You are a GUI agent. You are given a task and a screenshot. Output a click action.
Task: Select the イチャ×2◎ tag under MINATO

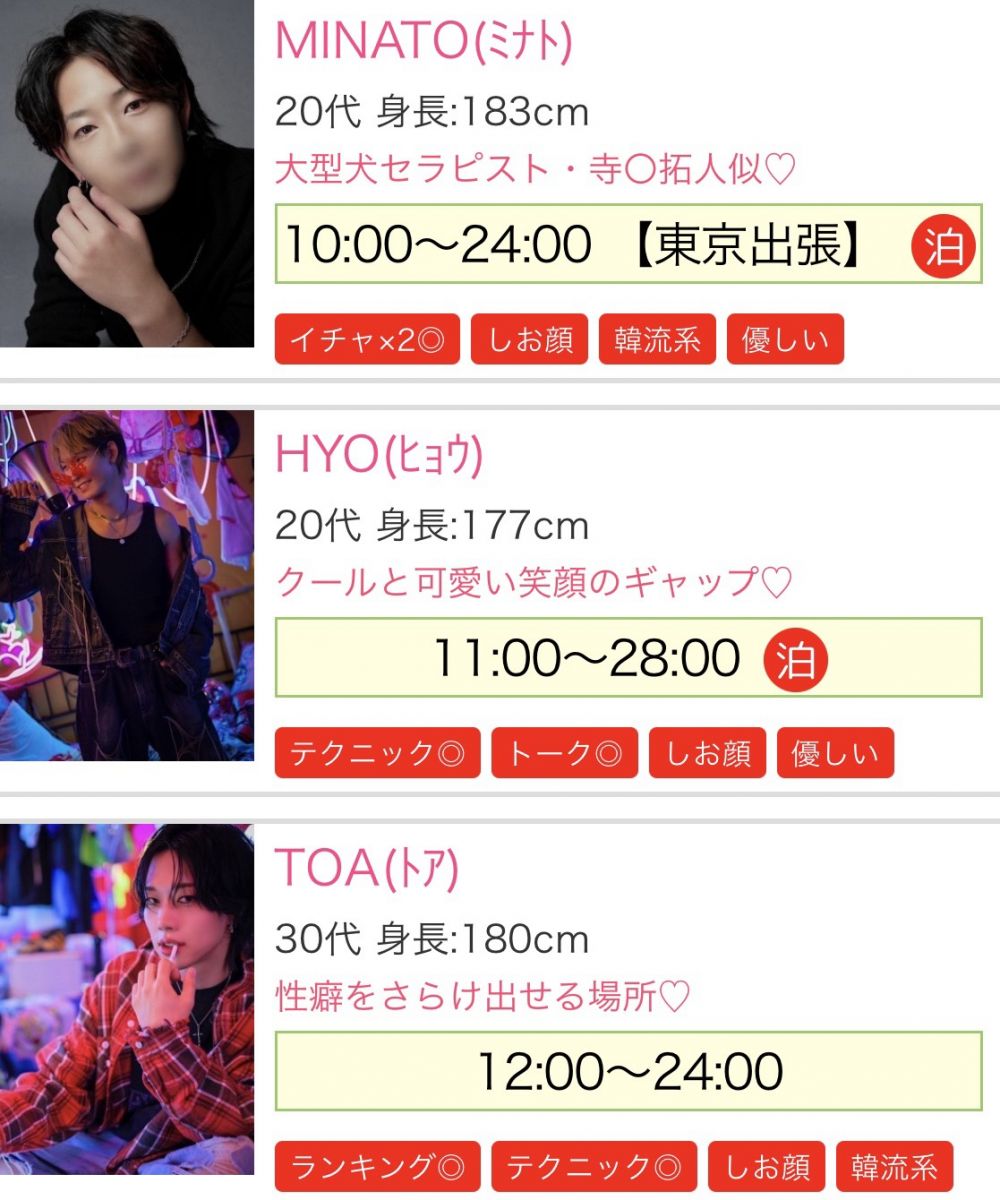tap(367, 340)
